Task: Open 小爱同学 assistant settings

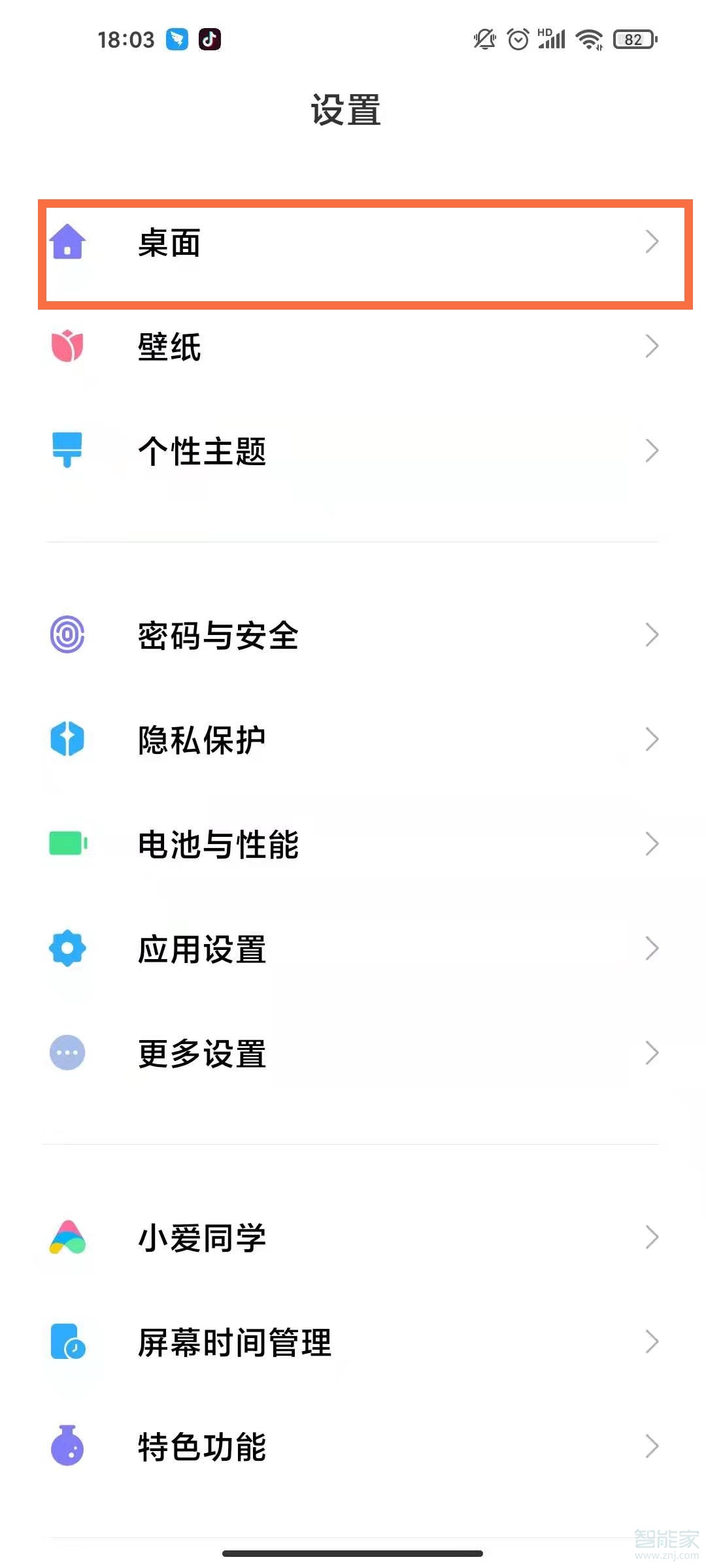Action: click(x=353, y=1237)
